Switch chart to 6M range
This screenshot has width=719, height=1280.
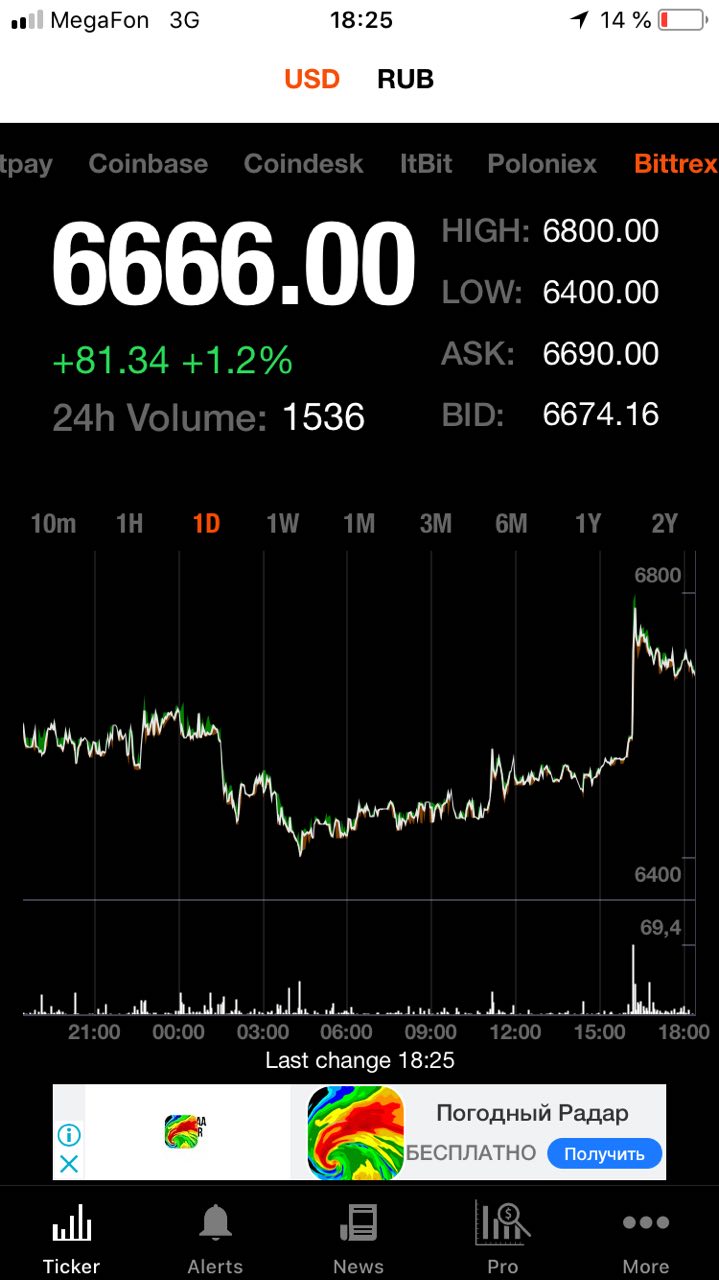pos(511,523)
